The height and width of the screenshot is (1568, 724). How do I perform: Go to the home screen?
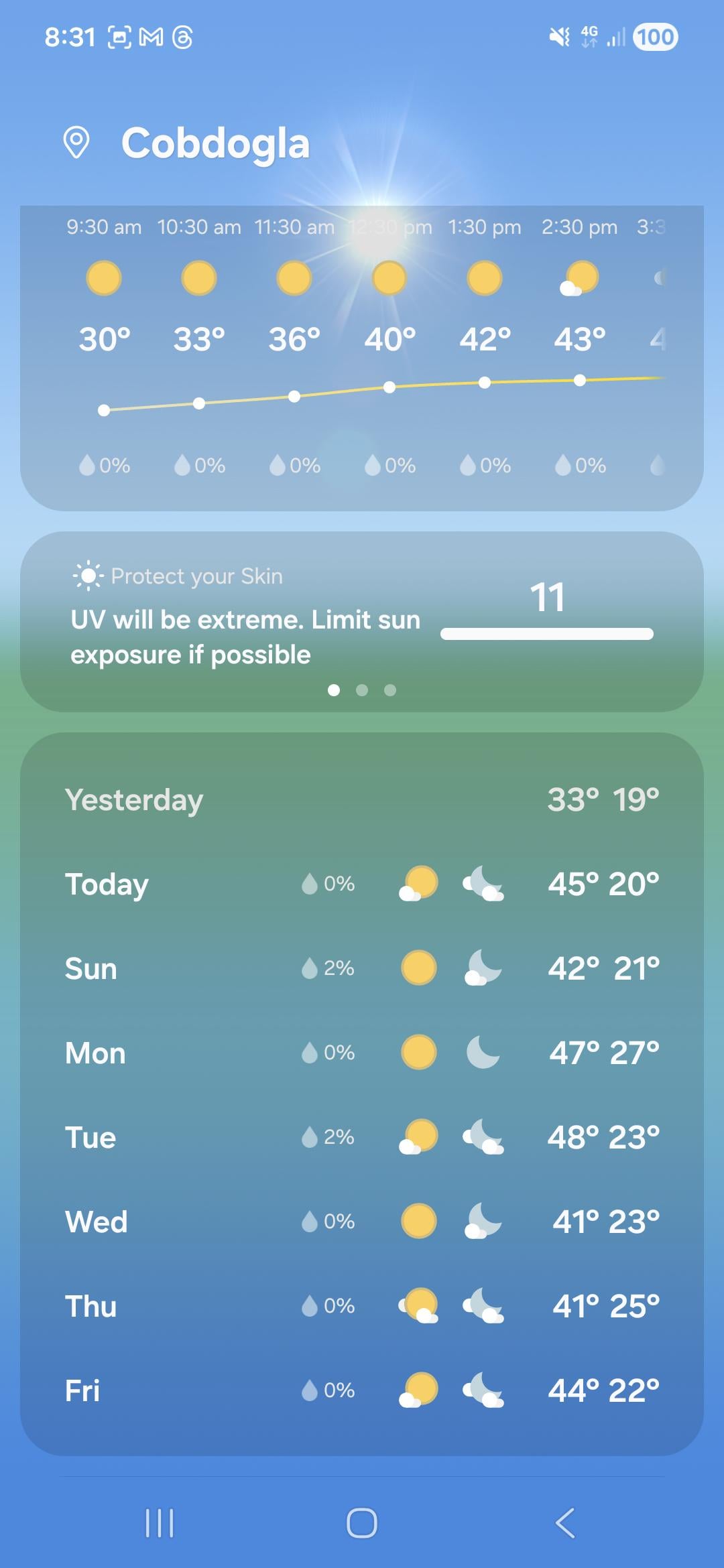pyautogui.click(x=362, y=1523)
